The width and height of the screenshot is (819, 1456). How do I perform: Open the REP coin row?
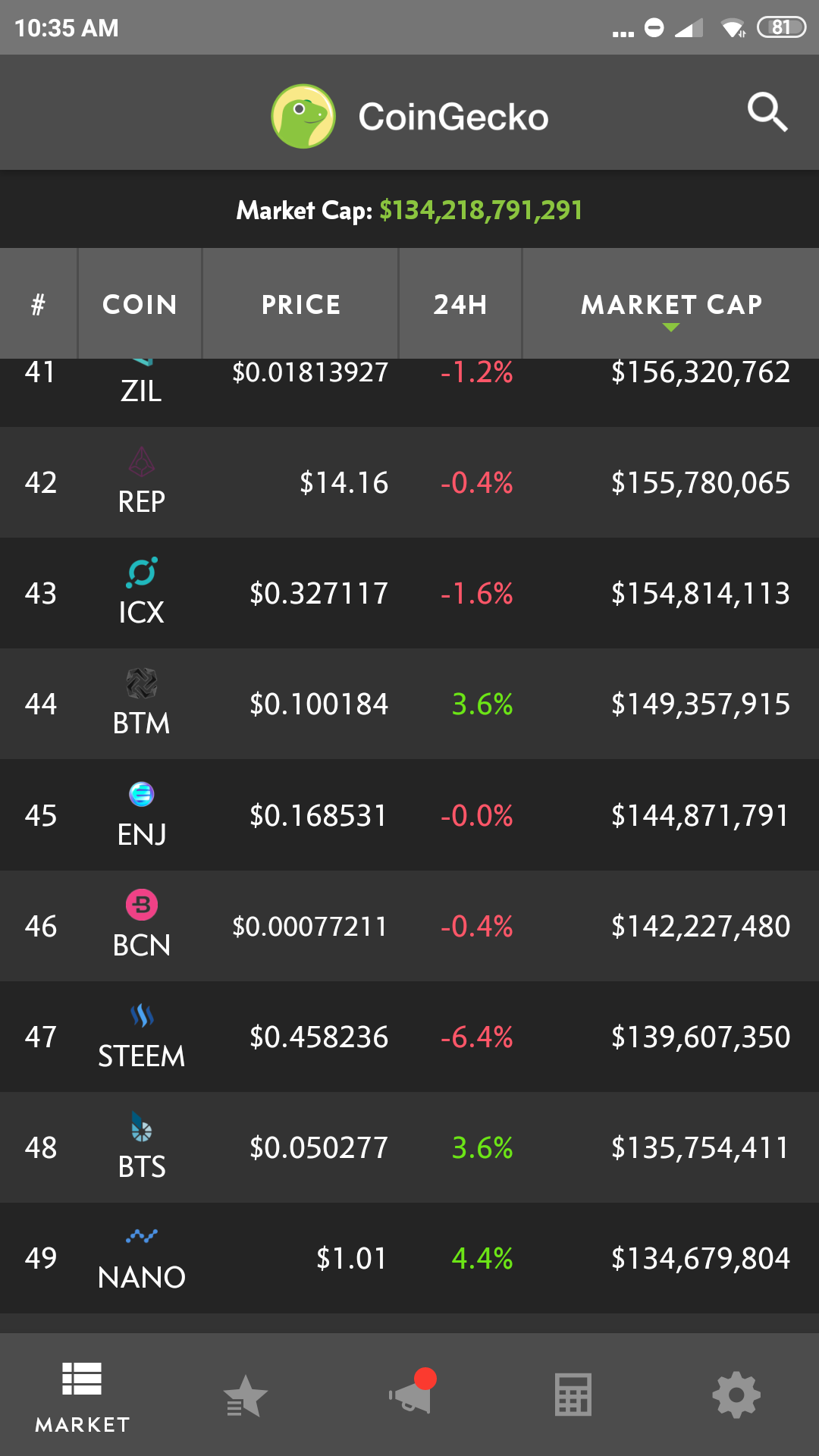point(409,482)
